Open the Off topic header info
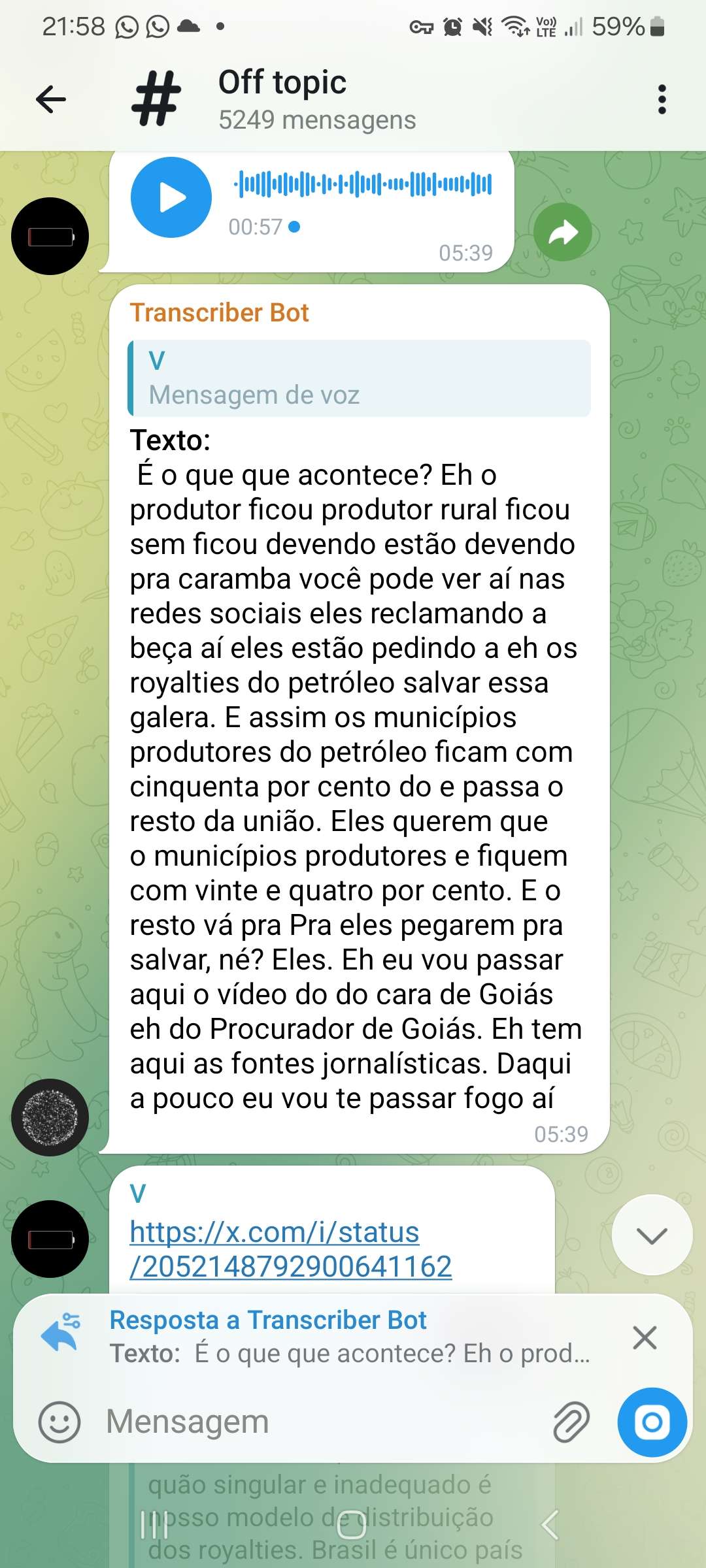The image size is (706, 1568). point(316,100)
